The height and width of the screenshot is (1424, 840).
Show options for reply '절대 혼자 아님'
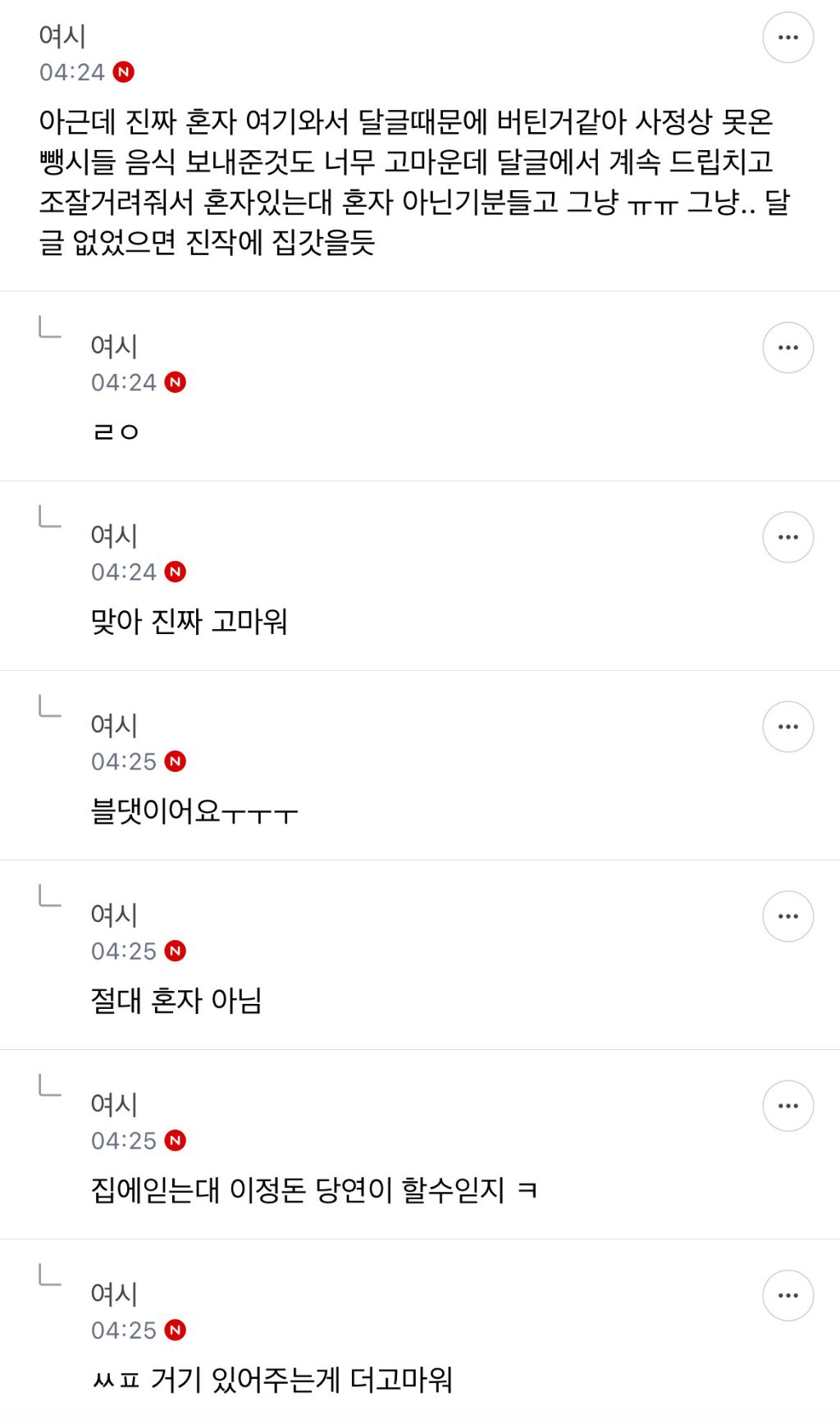pos(787,916)
